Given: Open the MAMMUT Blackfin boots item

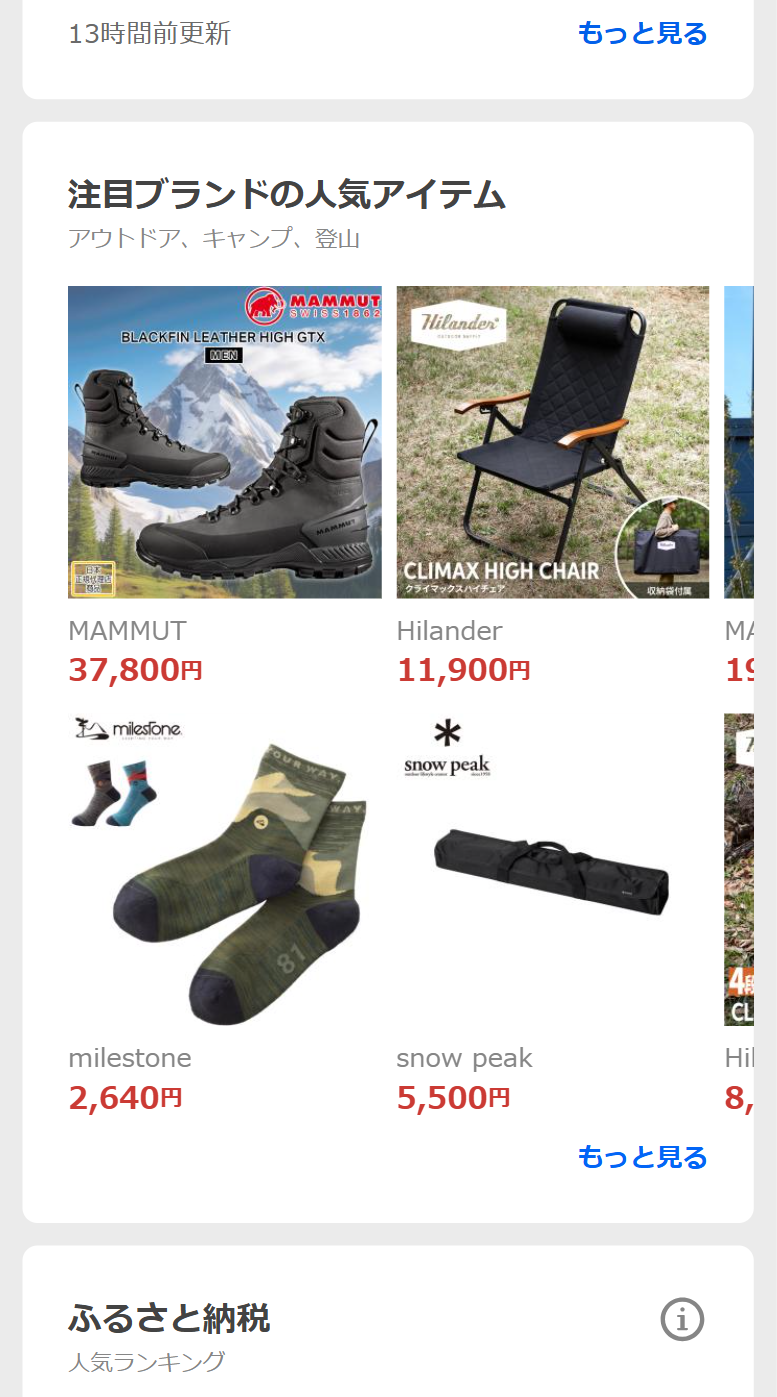Looking at the screenshot, I should tap(224, 442).
